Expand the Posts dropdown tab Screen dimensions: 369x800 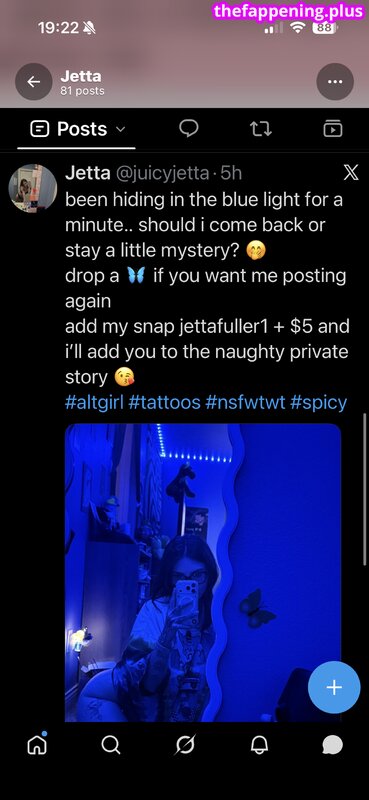click(77, 129)
